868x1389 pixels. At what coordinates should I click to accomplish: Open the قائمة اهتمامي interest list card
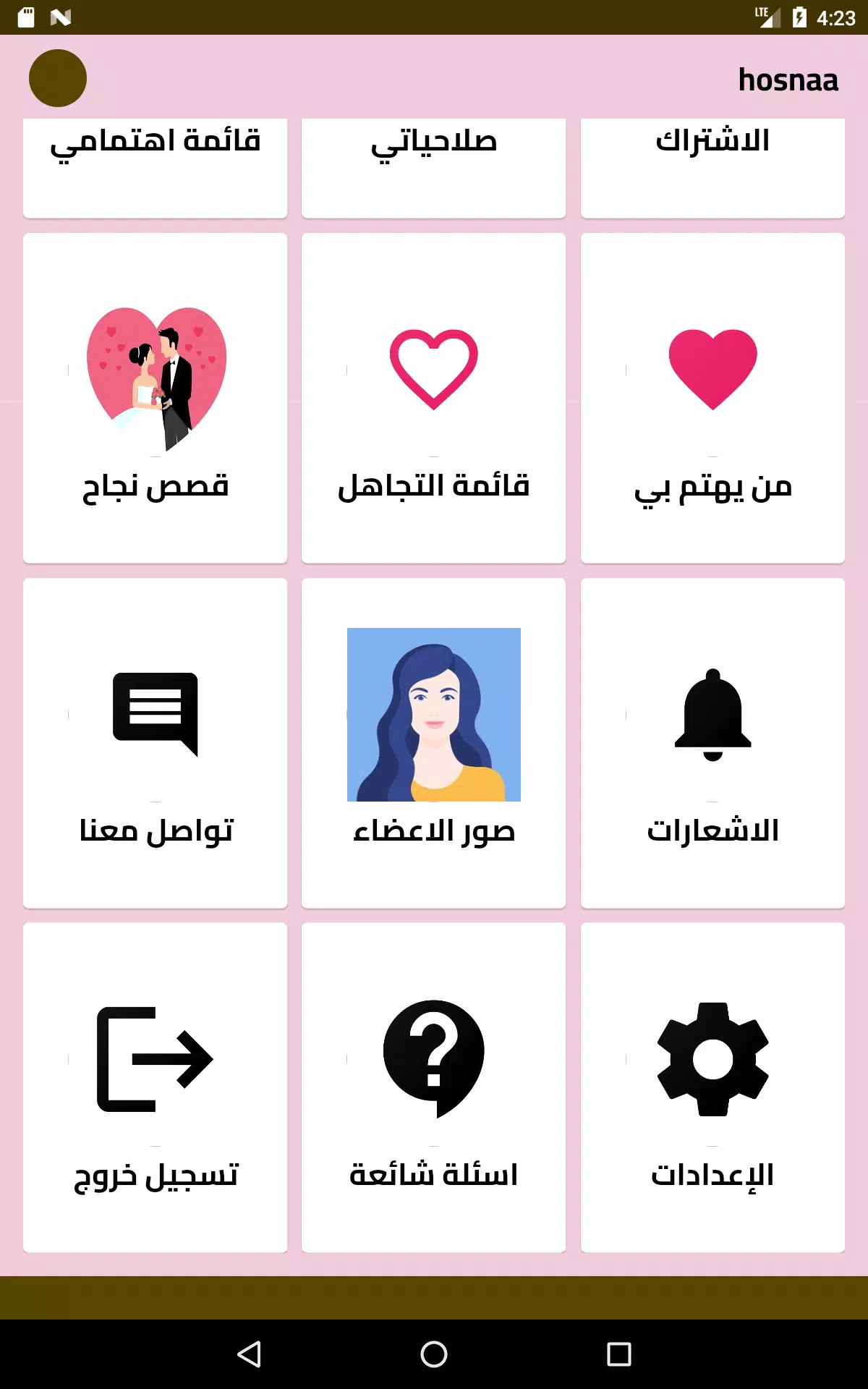coord(154,166)
